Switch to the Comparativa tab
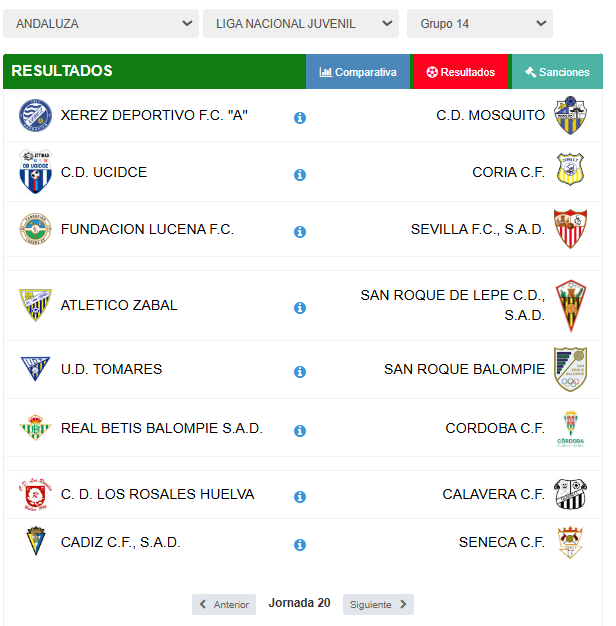Viewport: 616px width, 626px height. (358, 72)
